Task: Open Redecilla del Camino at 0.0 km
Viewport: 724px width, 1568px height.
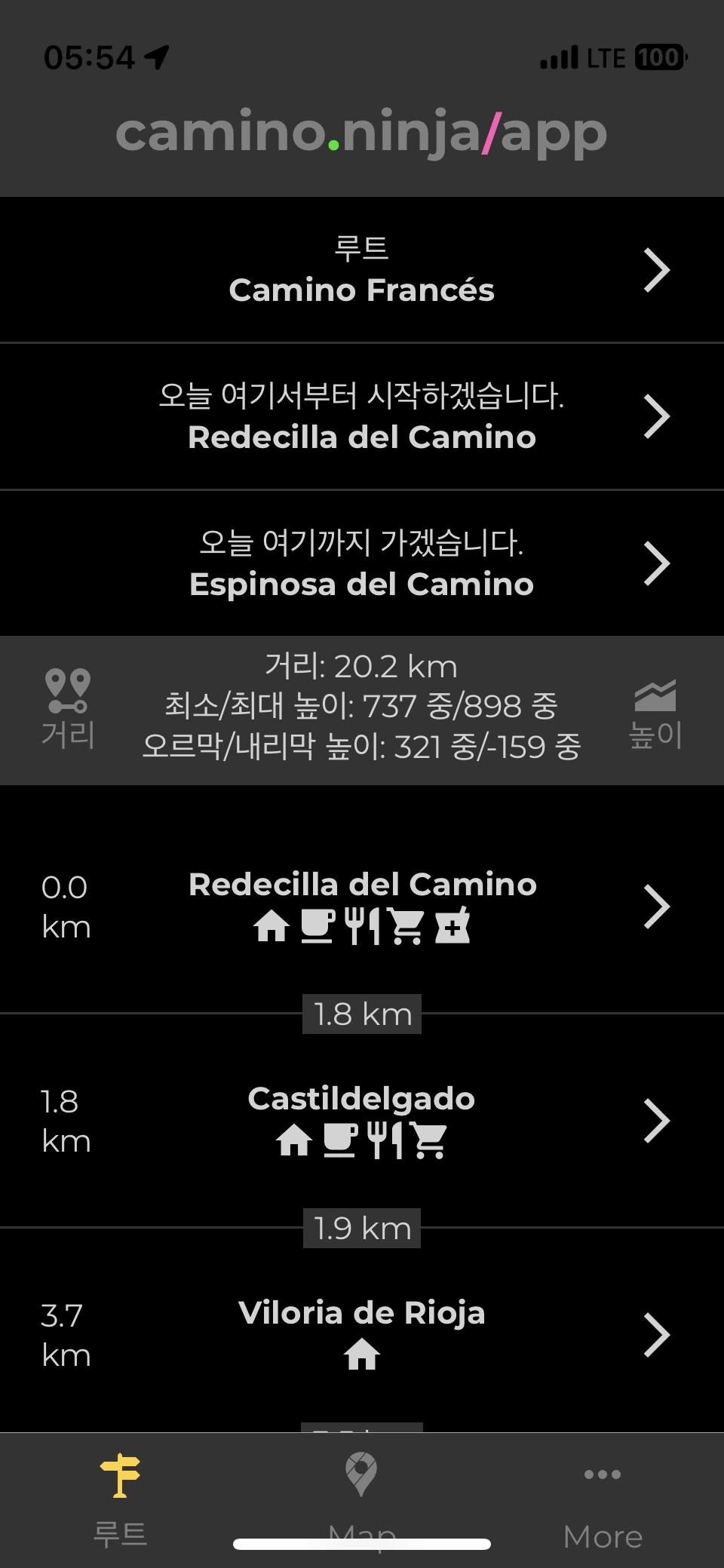Action: [x=362, y=905]
